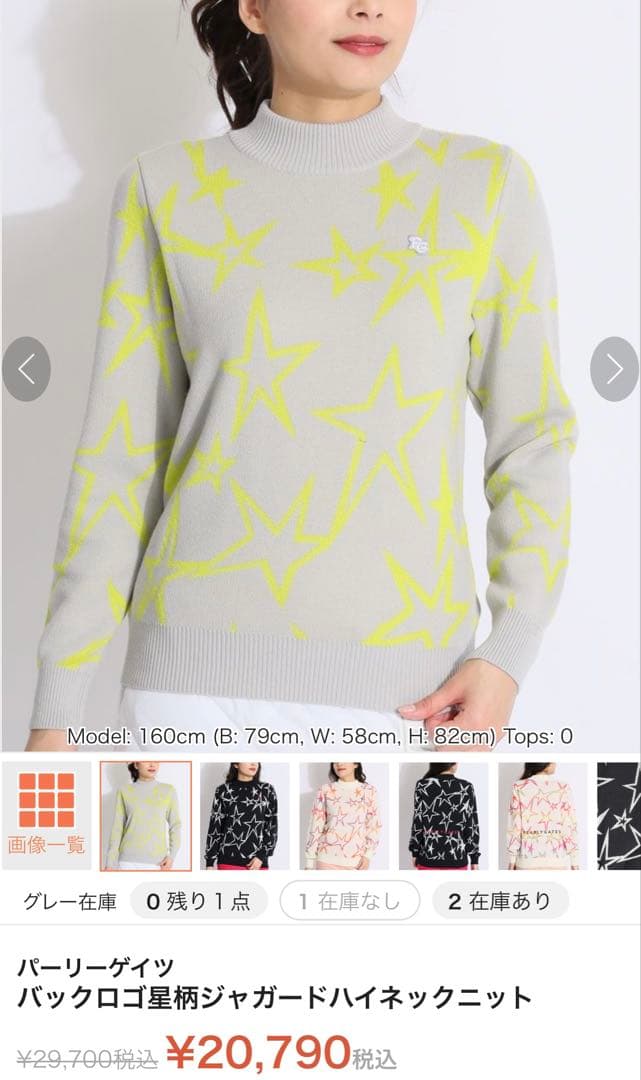Show the previous product image

[27, 369]
